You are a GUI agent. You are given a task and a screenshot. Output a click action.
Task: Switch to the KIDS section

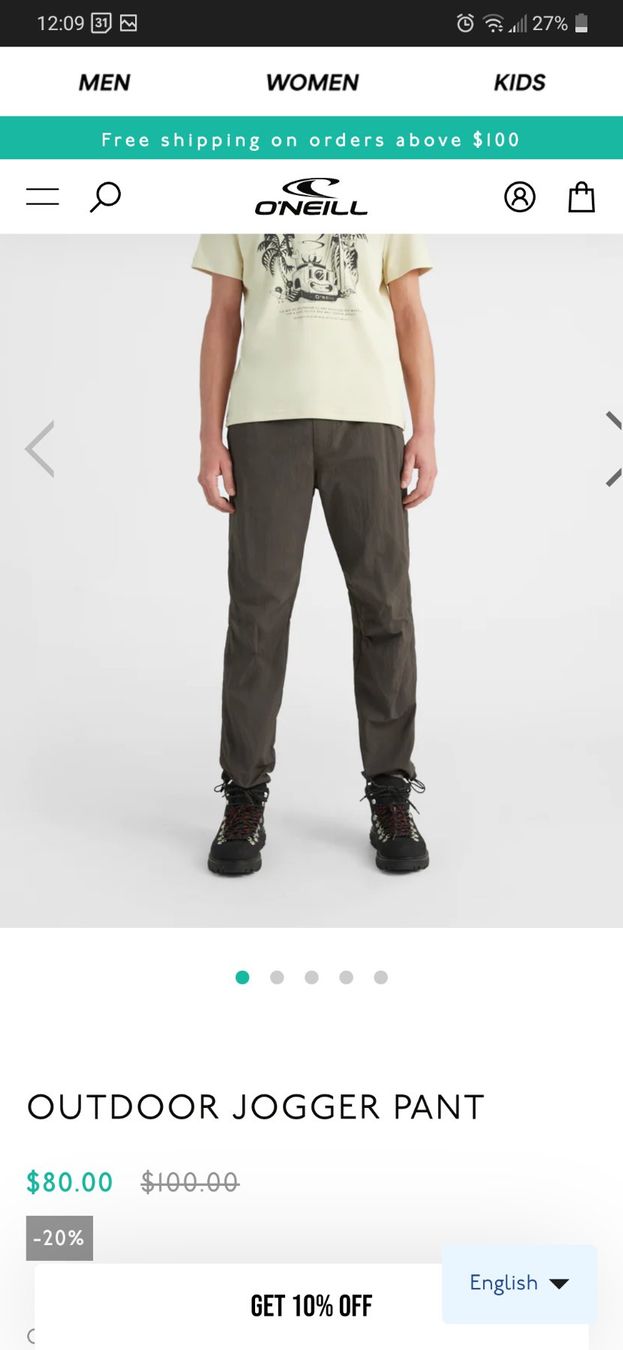click(520, 83)
